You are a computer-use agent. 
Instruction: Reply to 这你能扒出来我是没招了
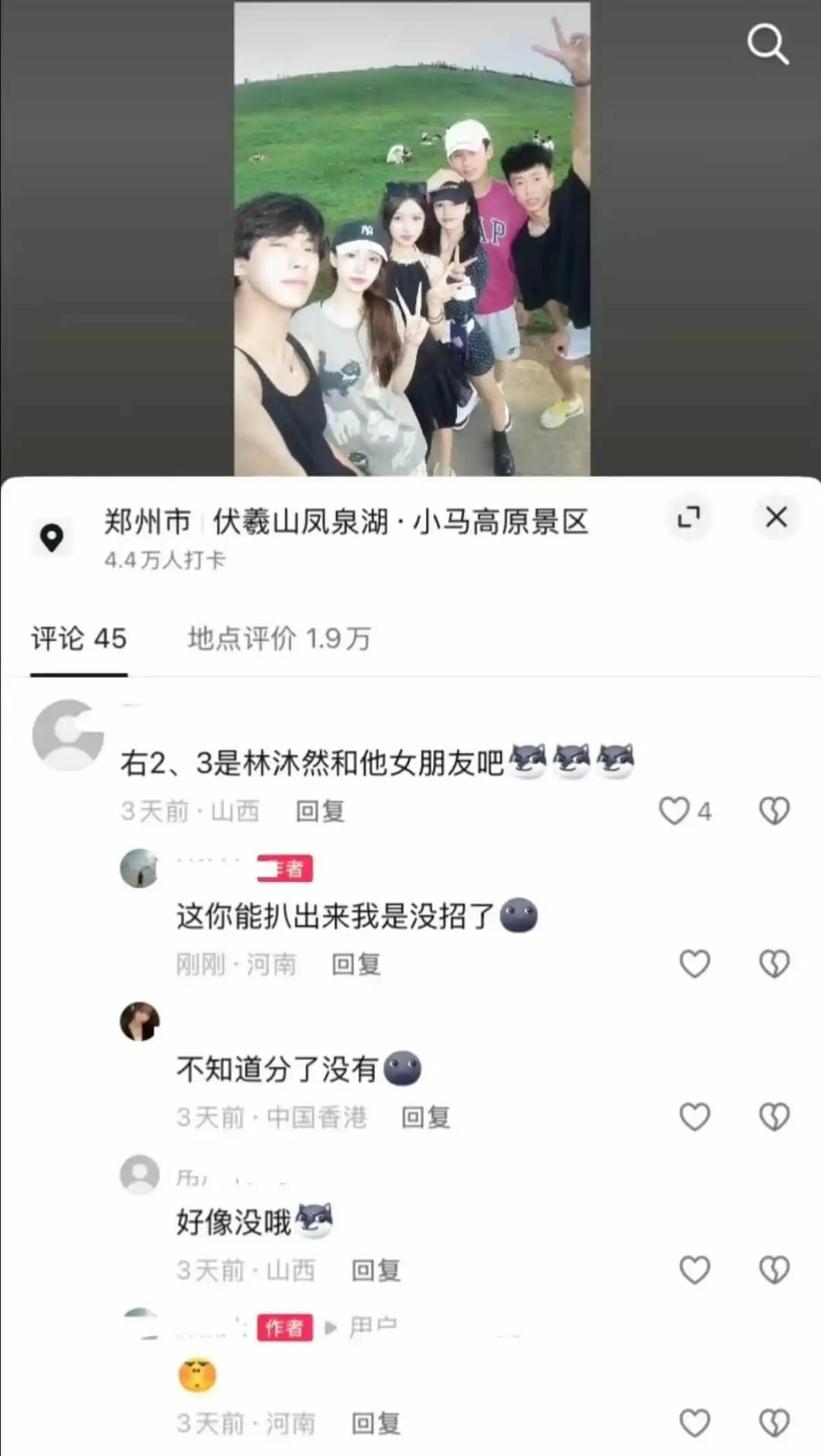coord(356,965)
